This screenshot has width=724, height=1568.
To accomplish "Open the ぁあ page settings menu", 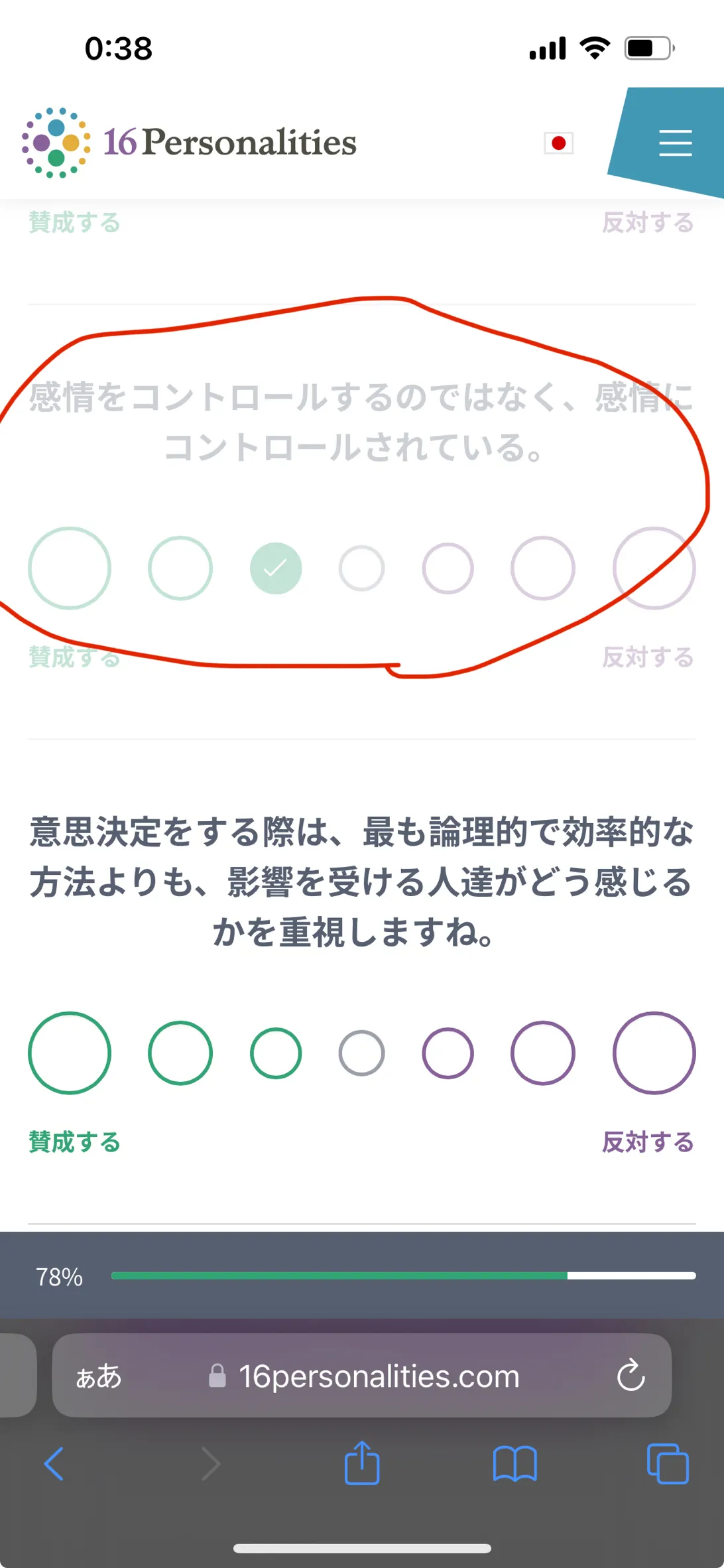I will (99, 1376).
